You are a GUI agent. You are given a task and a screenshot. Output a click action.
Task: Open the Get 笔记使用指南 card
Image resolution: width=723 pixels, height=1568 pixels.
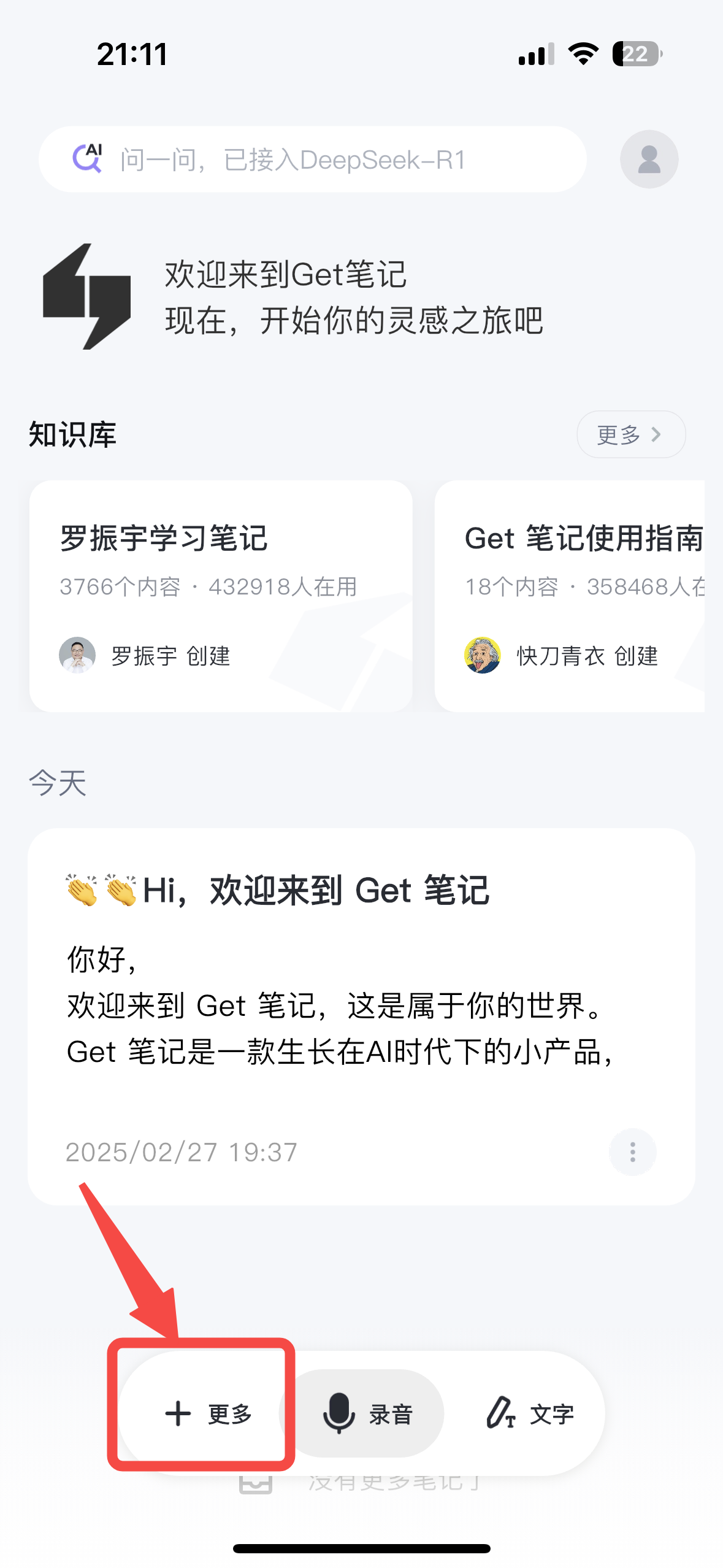(570, 595)
